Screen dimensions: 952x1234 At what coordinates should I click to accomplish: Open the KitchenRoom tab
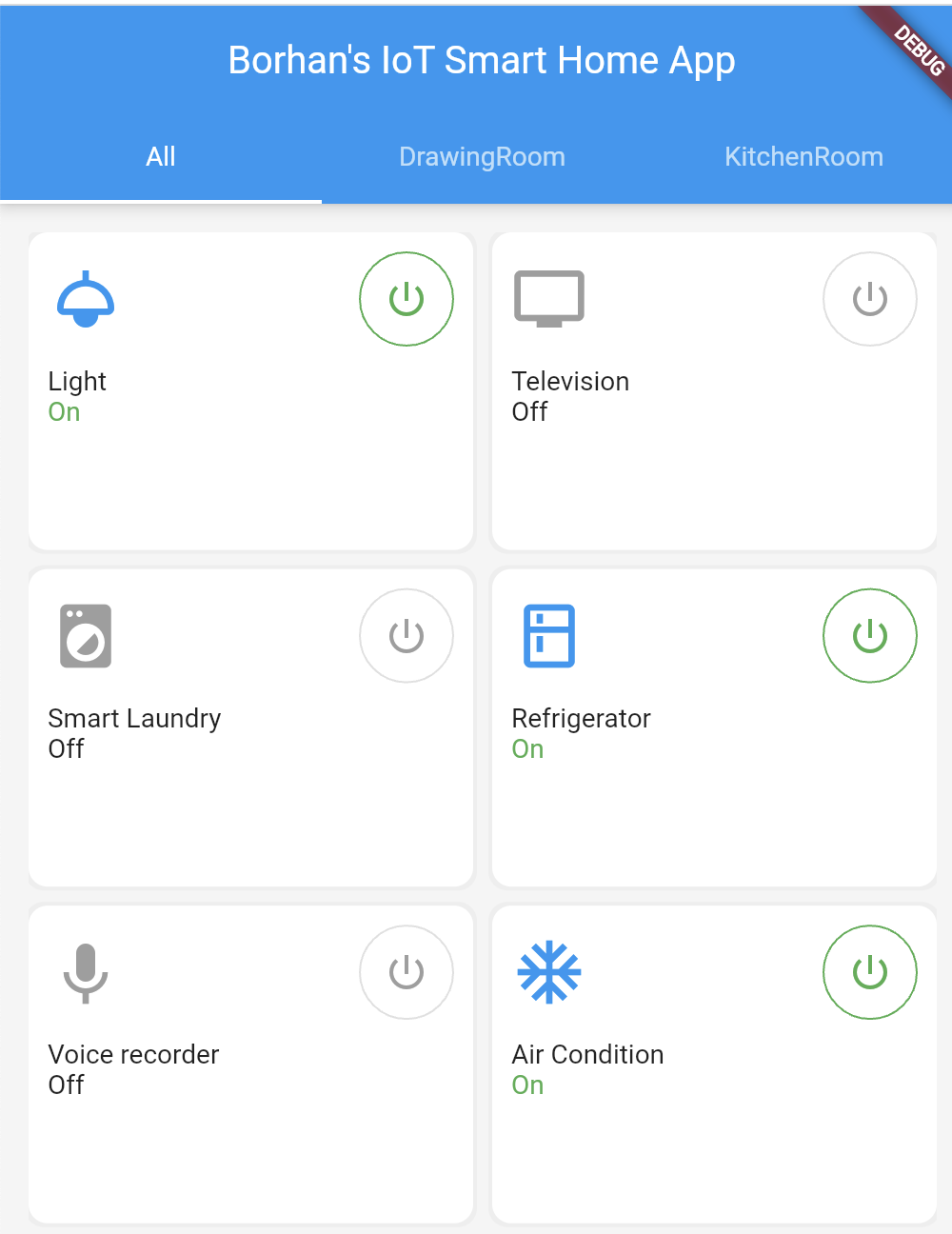coord(804,156)
